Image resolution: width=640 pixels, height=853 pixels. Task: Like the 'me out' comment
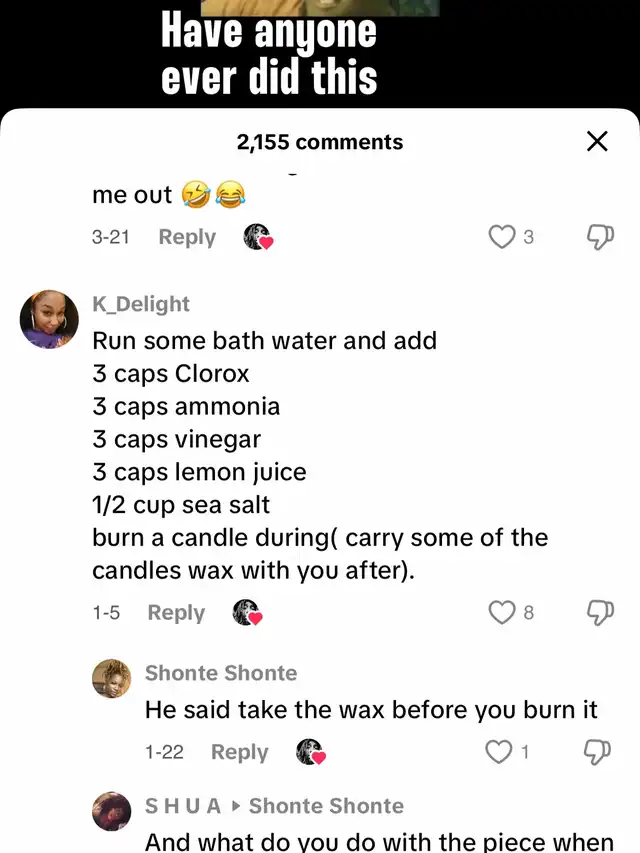501,237
